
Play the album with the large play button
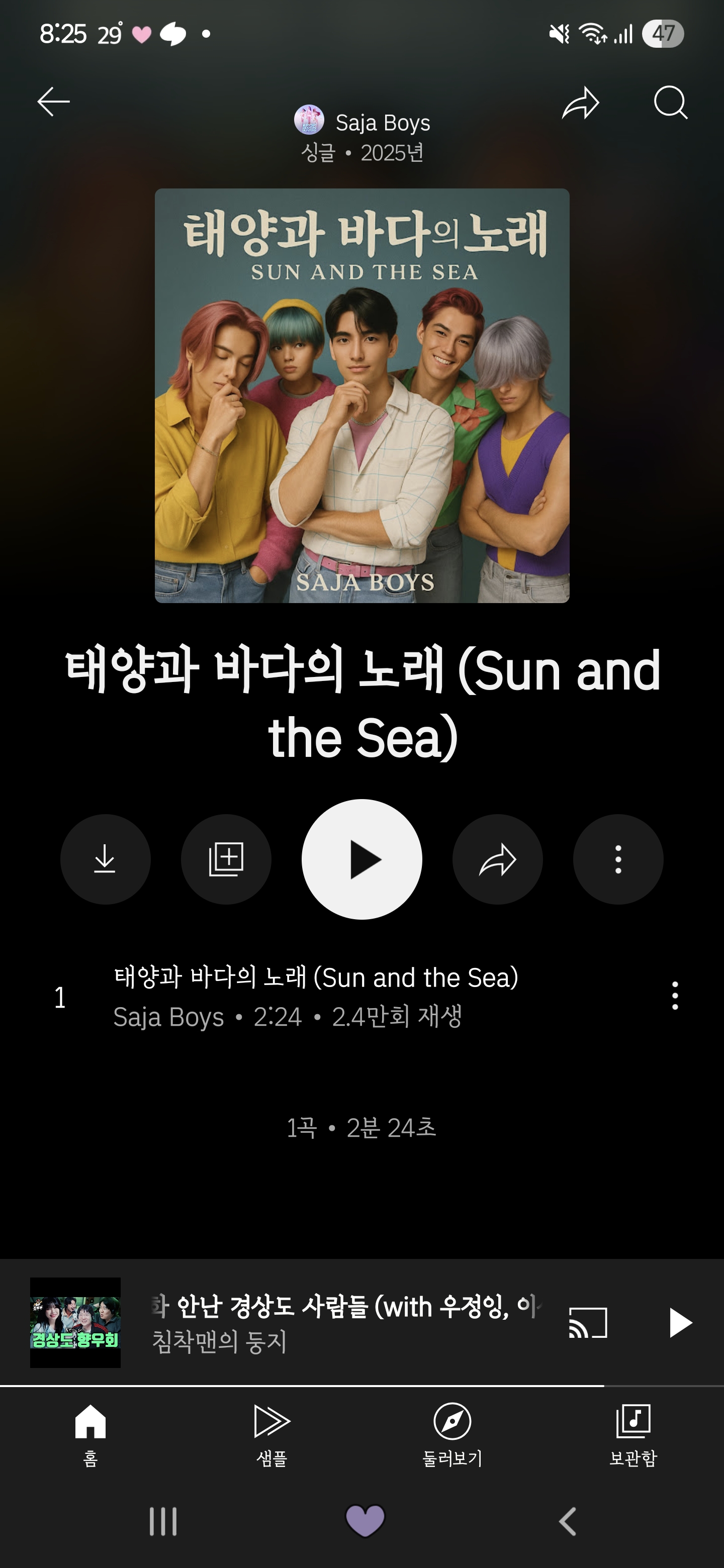click(361, 859)
